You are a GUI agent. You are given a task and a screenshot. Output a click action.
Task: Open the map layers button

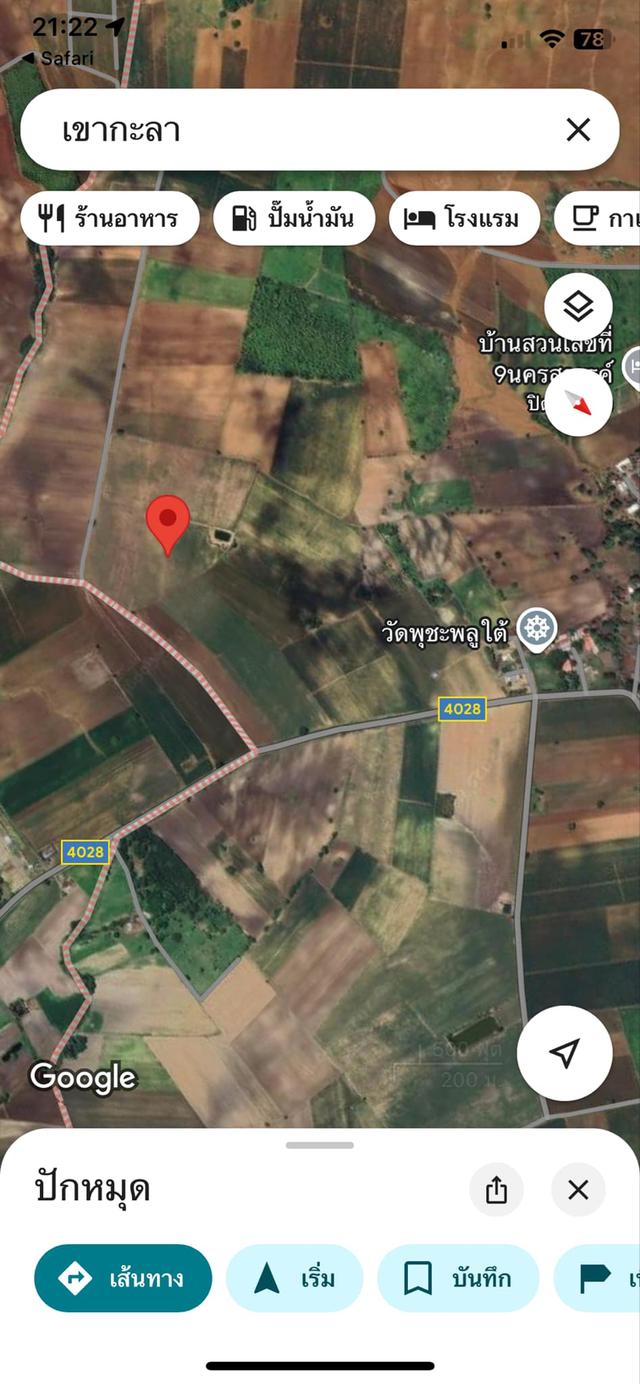click(x=578, y=307)
